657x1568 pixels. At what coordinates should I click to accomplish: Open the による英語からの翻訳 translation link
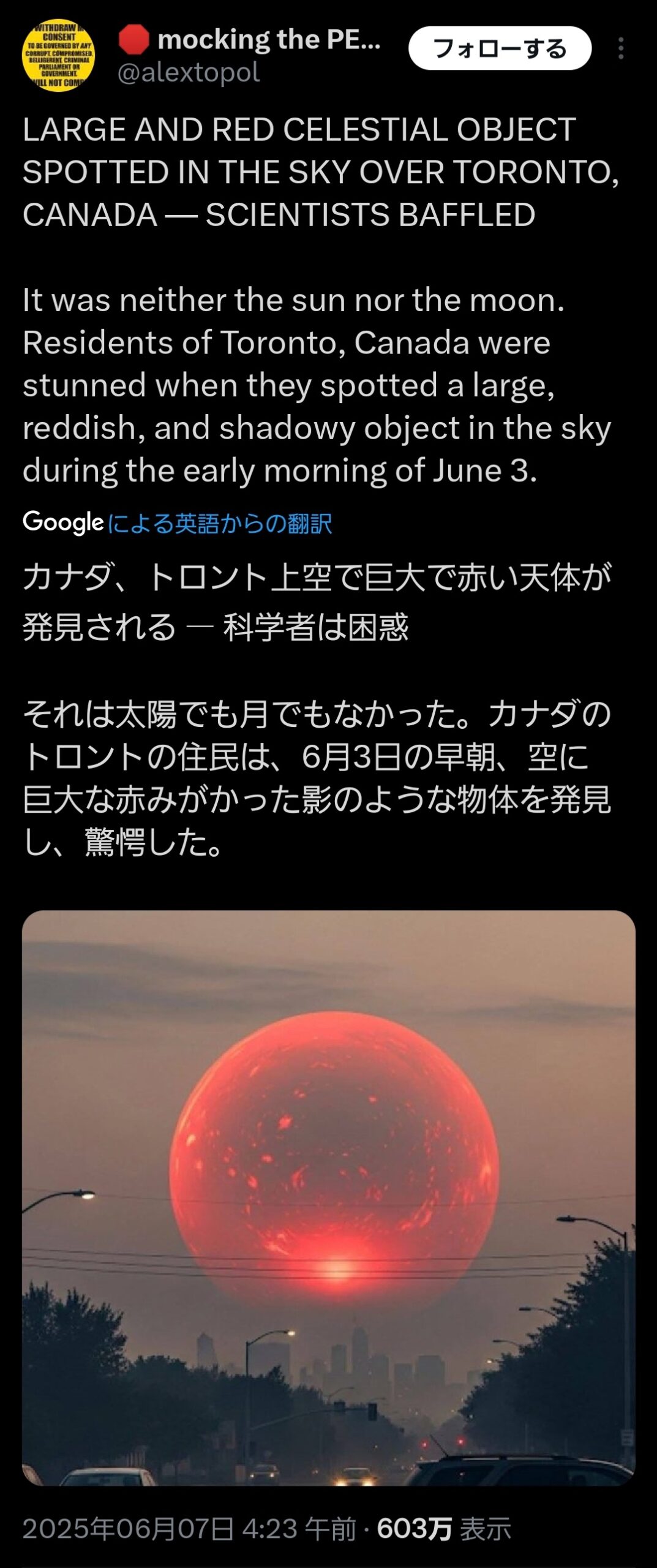point(219,524)
